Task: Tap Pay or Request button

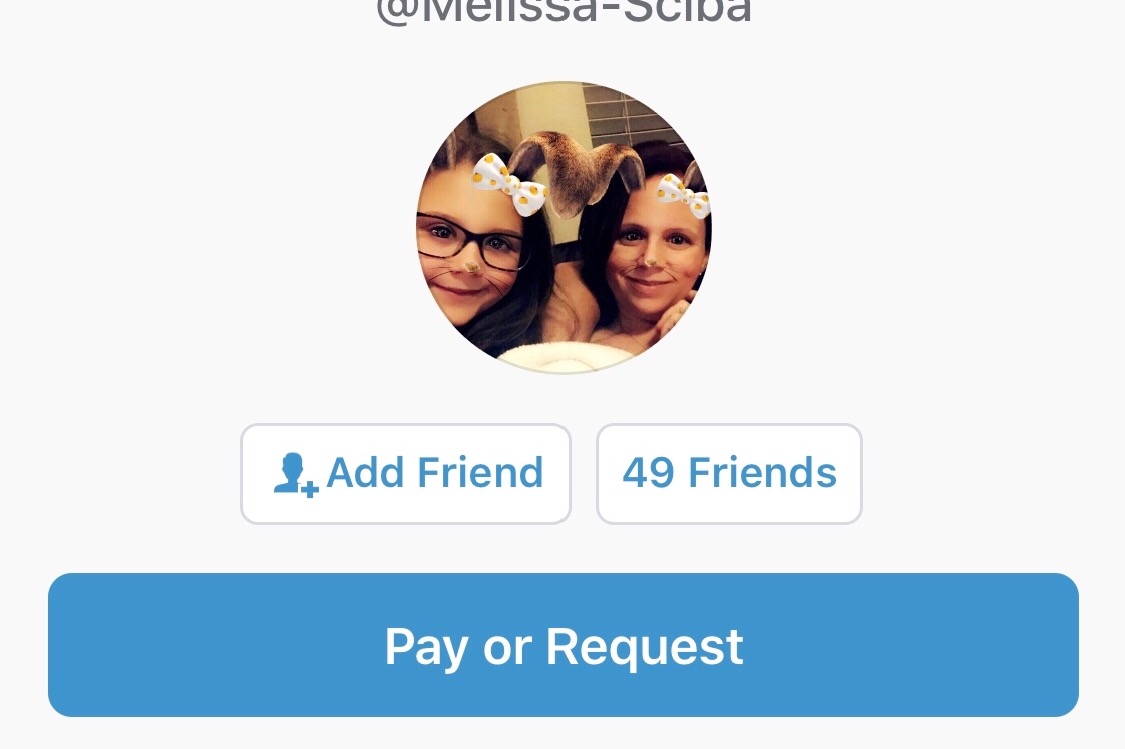Action: point(563,645)
